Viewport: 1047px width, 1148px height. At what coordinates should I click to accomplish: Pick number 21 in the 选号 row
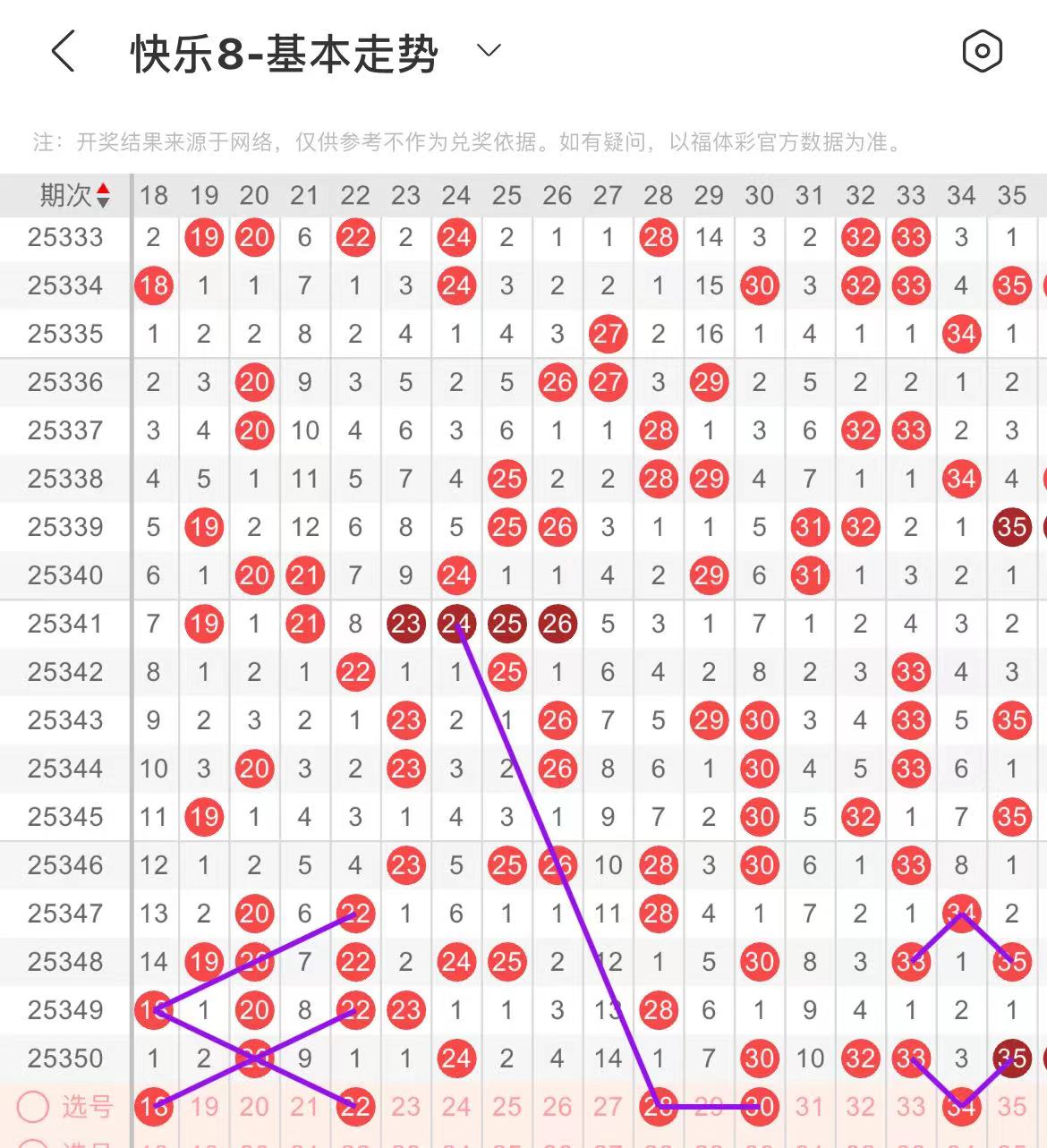(x=305, y=1107)
